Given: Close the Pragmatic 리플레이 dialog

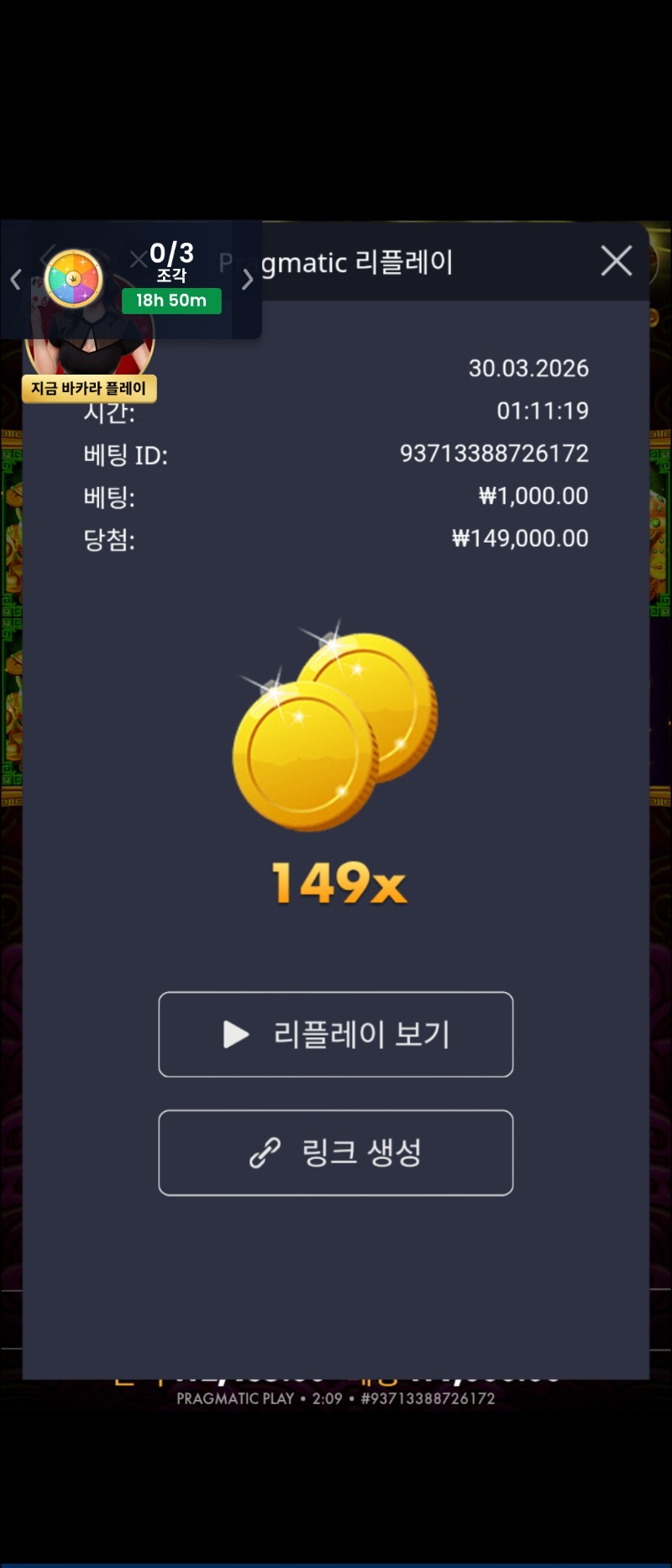Looking at the screenshot, I should [617, 261].
